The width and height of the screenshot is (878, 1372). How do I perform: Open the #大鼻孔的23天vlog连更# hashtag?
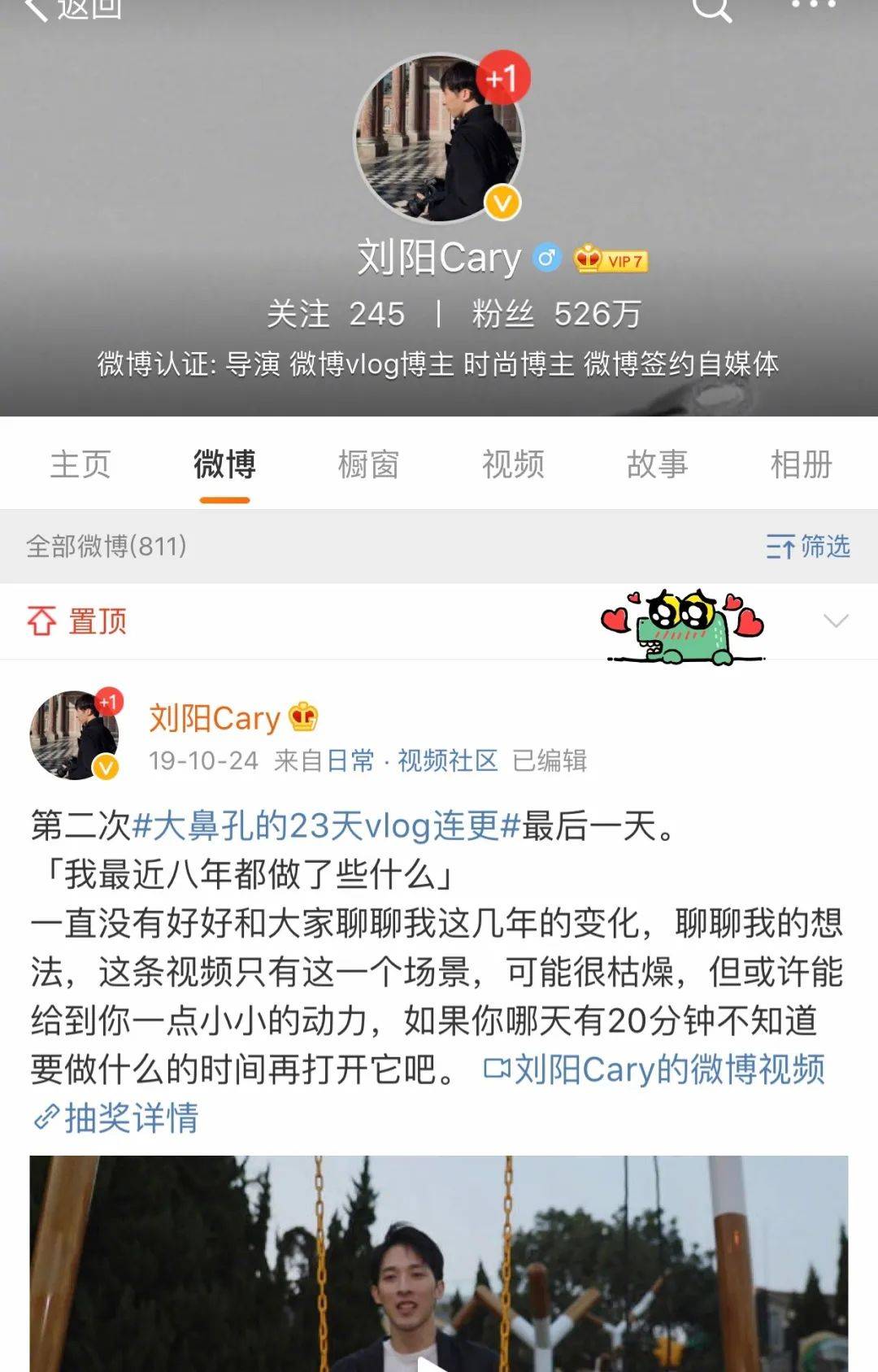click(x=325, y=825)
